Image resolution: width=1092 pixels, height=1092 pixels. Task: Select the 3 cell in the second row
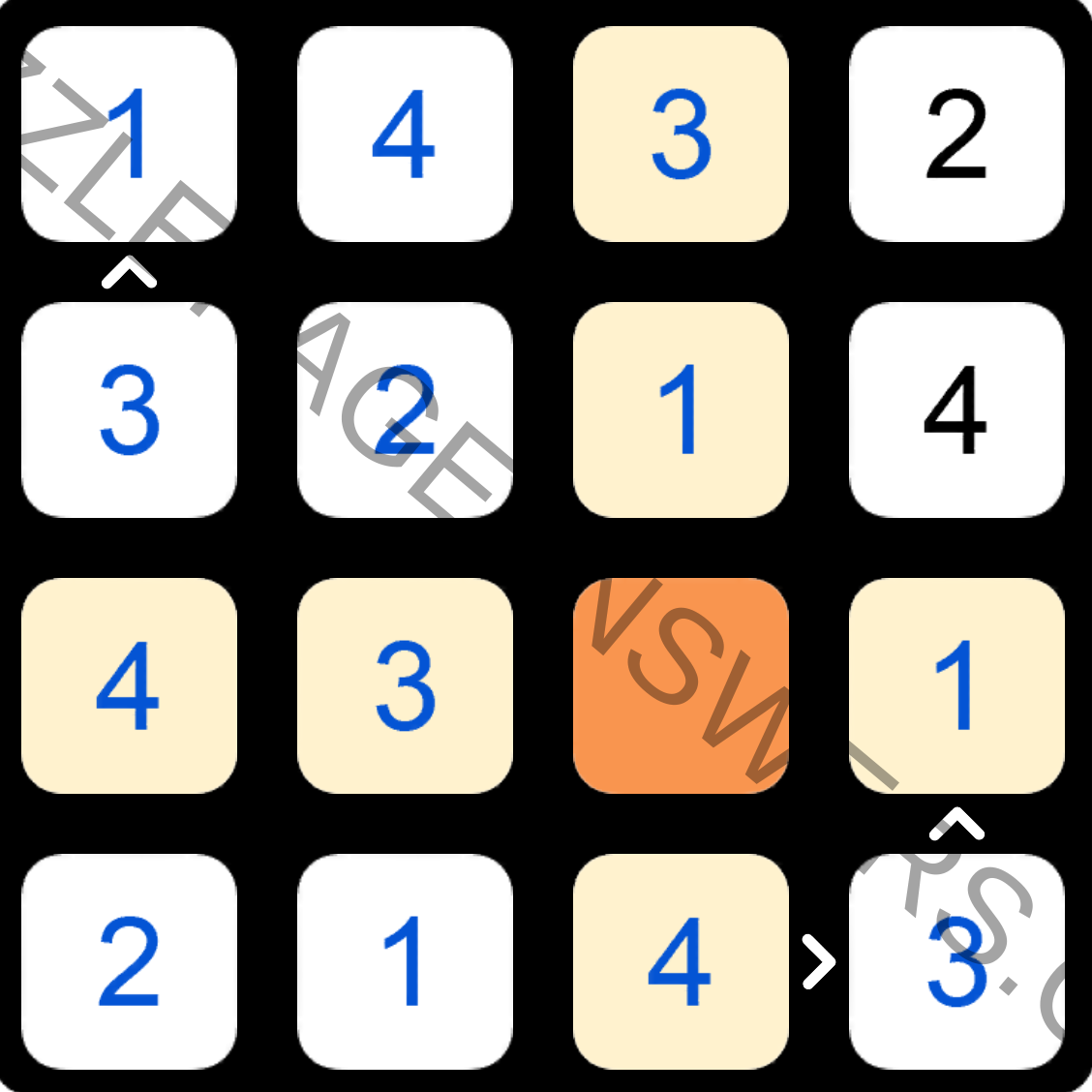coord(129,409)
